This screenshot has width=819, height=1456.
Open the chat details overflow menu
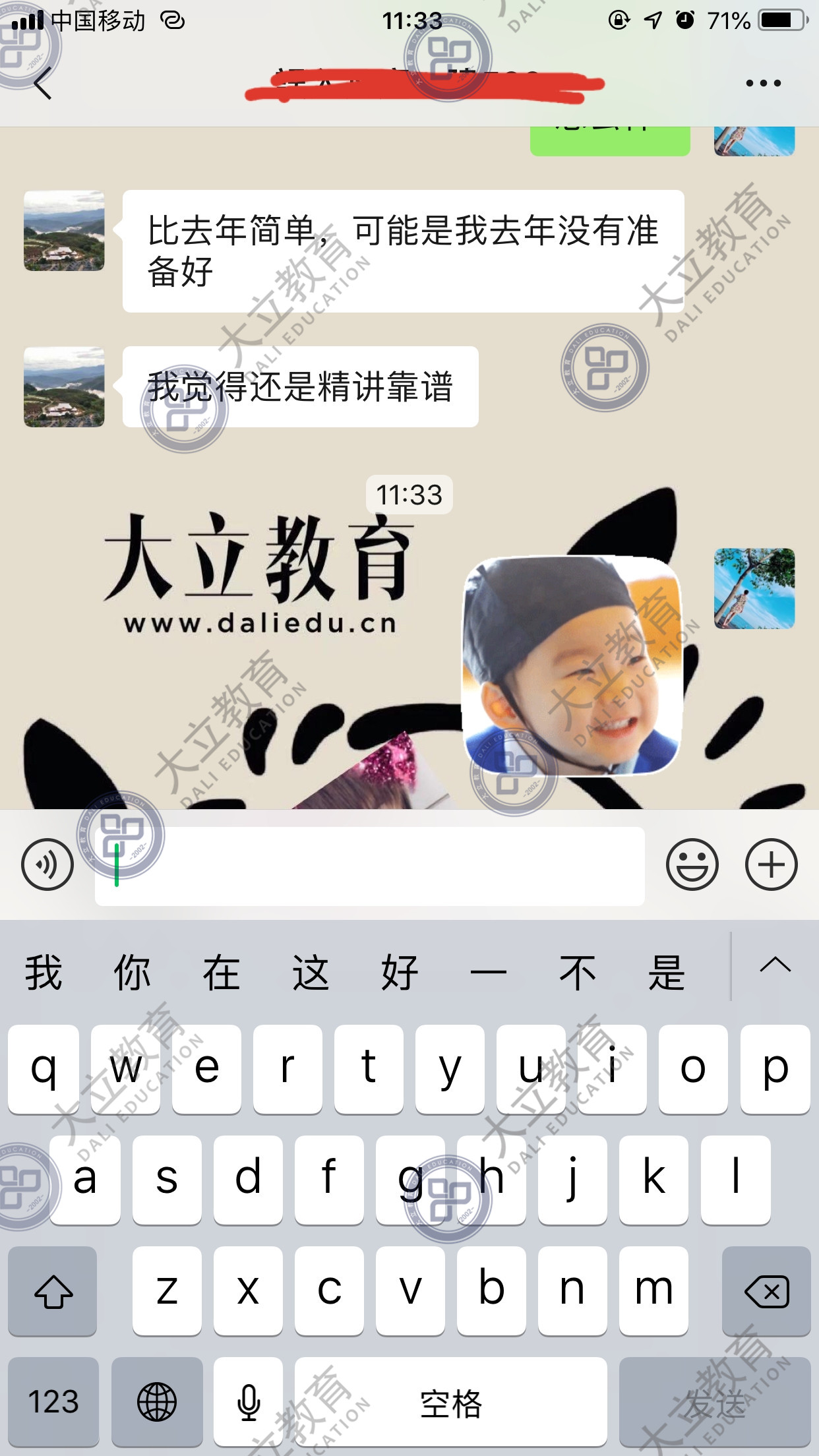pyautogui.click(x=763, y=83)
